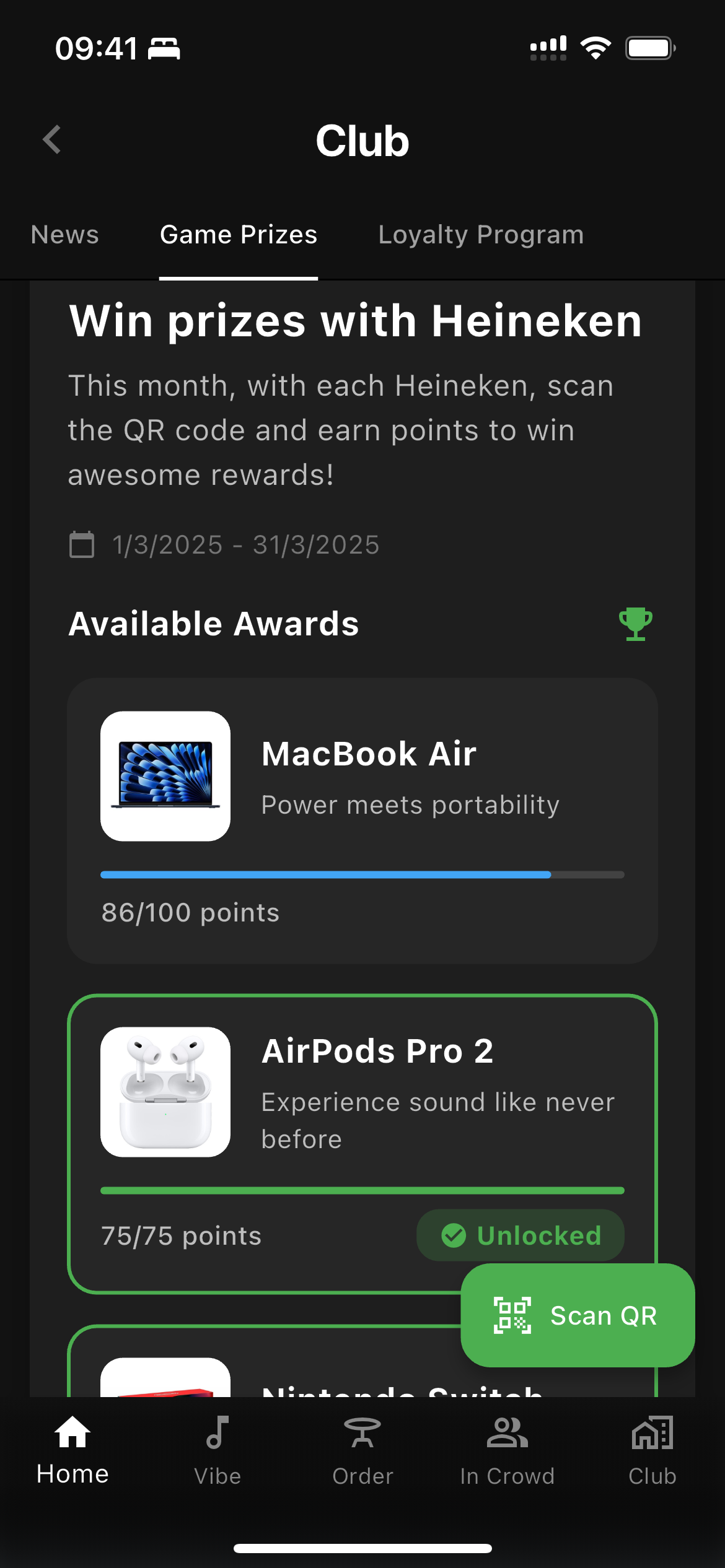Go to Home in the bottom navigation

click(x=72, y=1450)
